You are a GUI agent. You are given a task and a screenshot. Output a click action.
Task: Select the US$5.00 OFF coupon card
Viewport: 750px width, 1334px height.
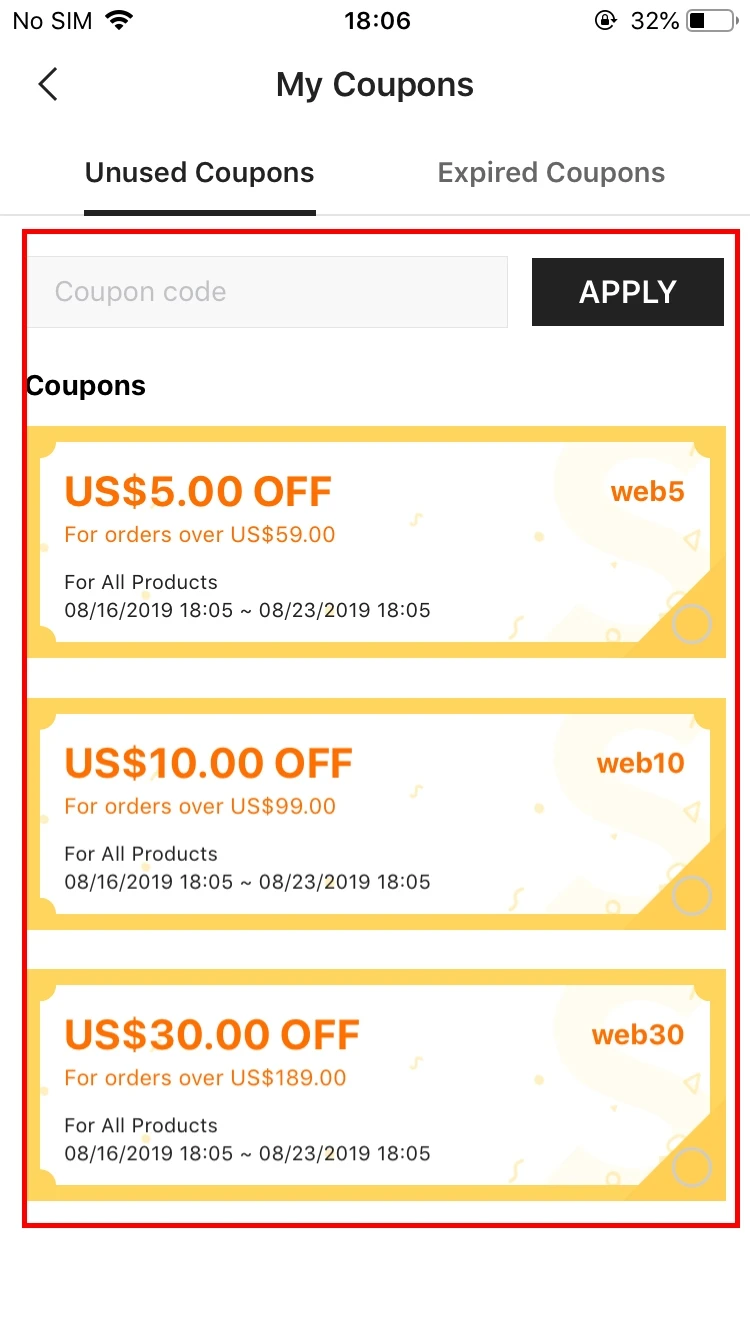coord(375,540)
